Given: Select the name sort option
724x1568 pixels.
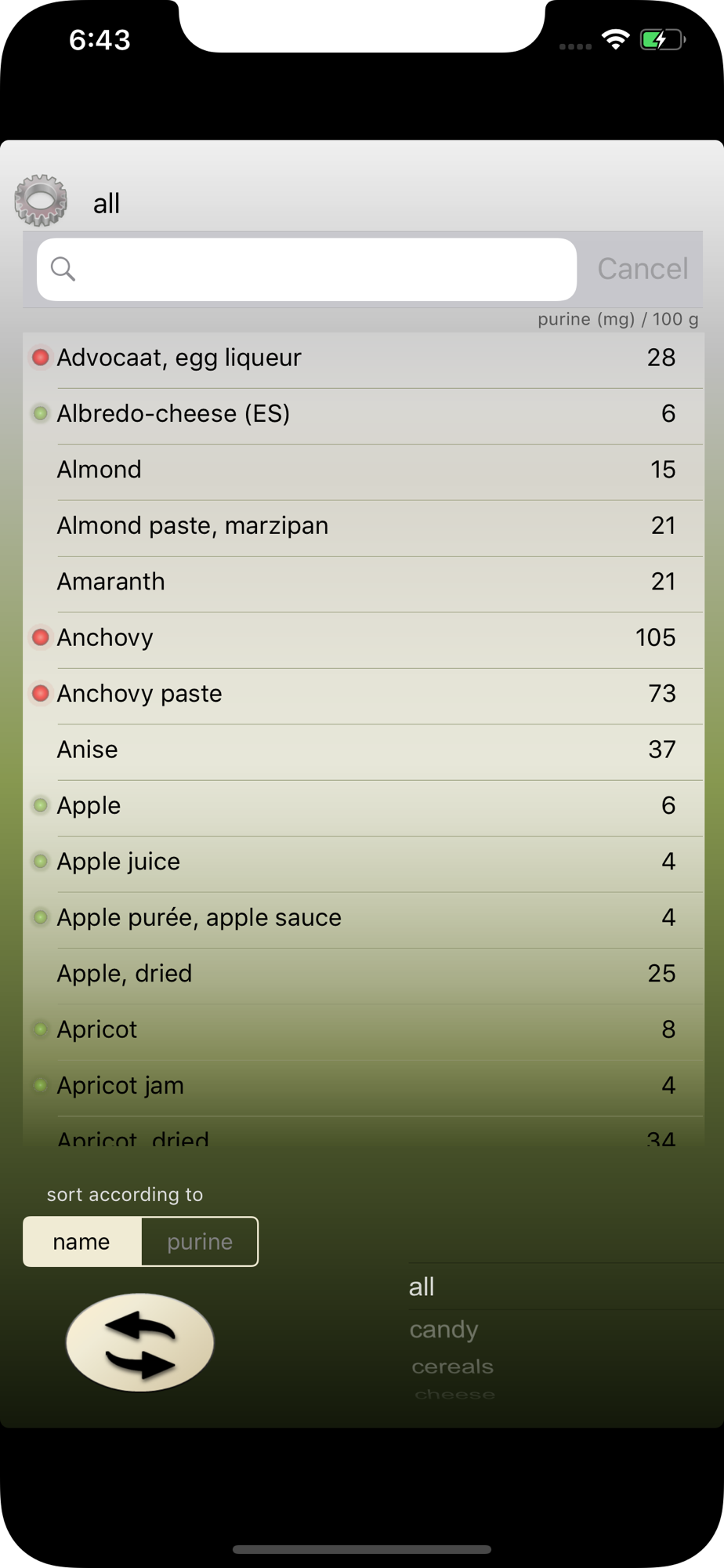Looking at the screenshot, I should click(x=82, y=1242).
